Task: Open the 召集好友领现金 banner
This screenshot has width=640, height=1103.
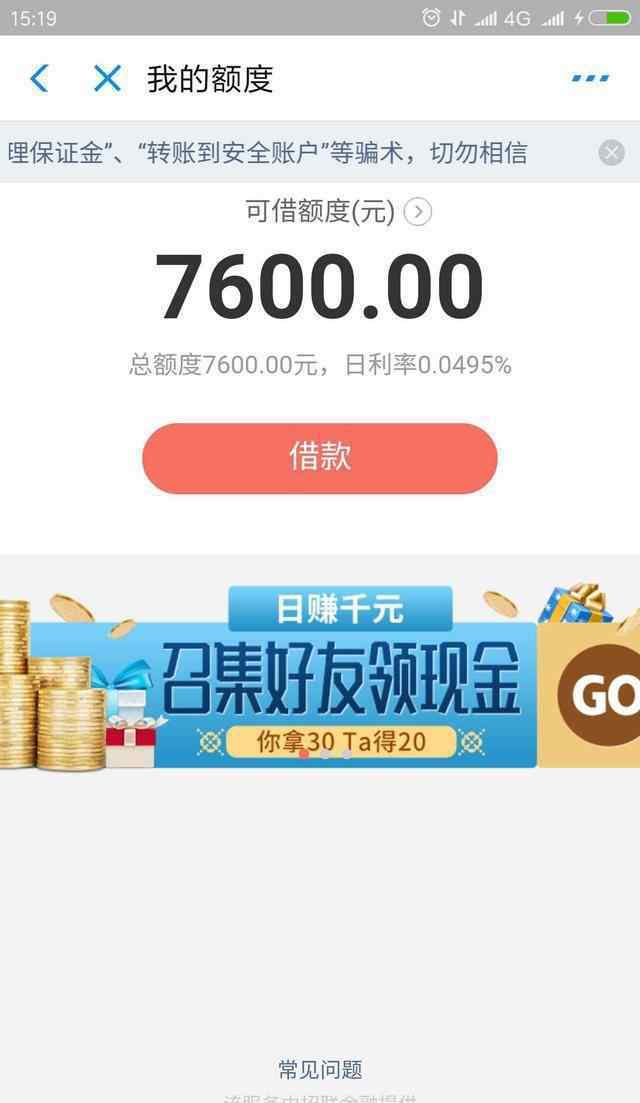Action: coord(320,677)
